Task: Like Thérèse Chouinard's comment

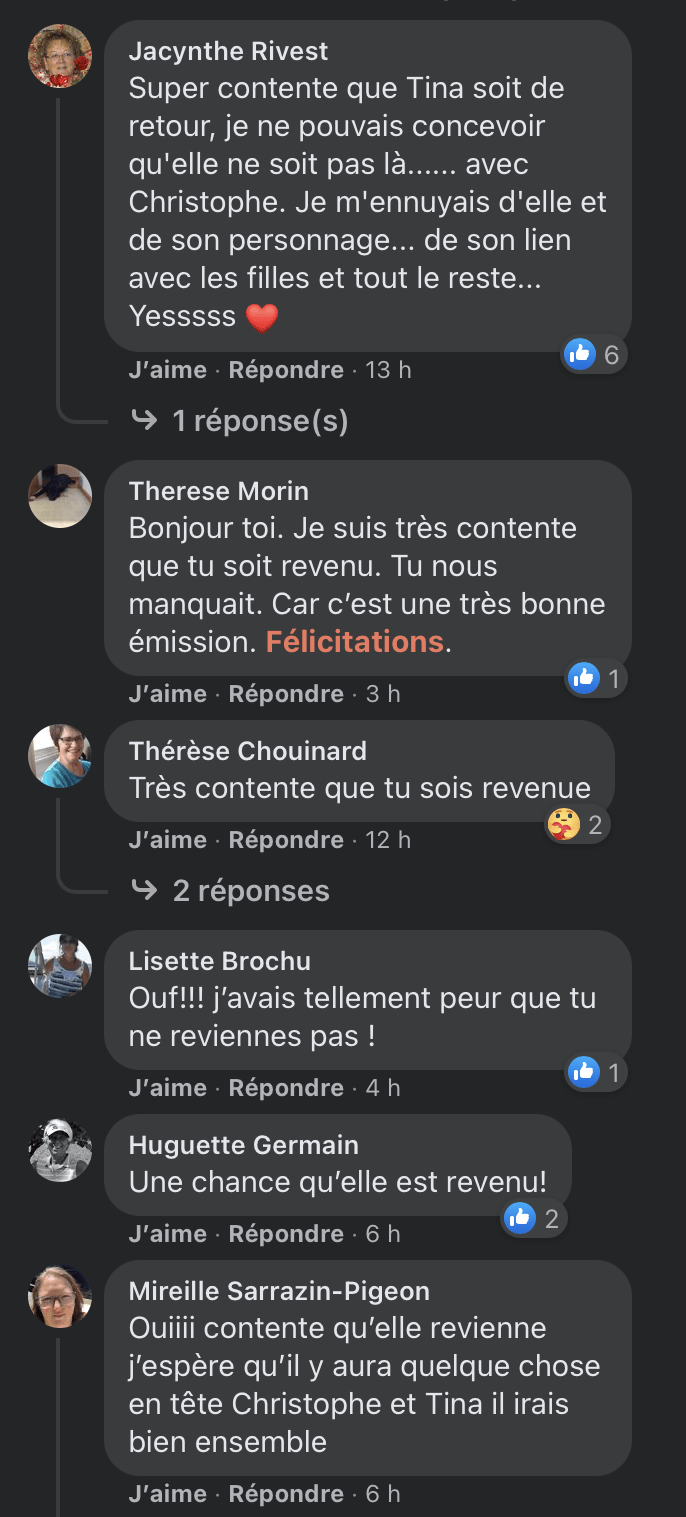Action: point(167,840)
